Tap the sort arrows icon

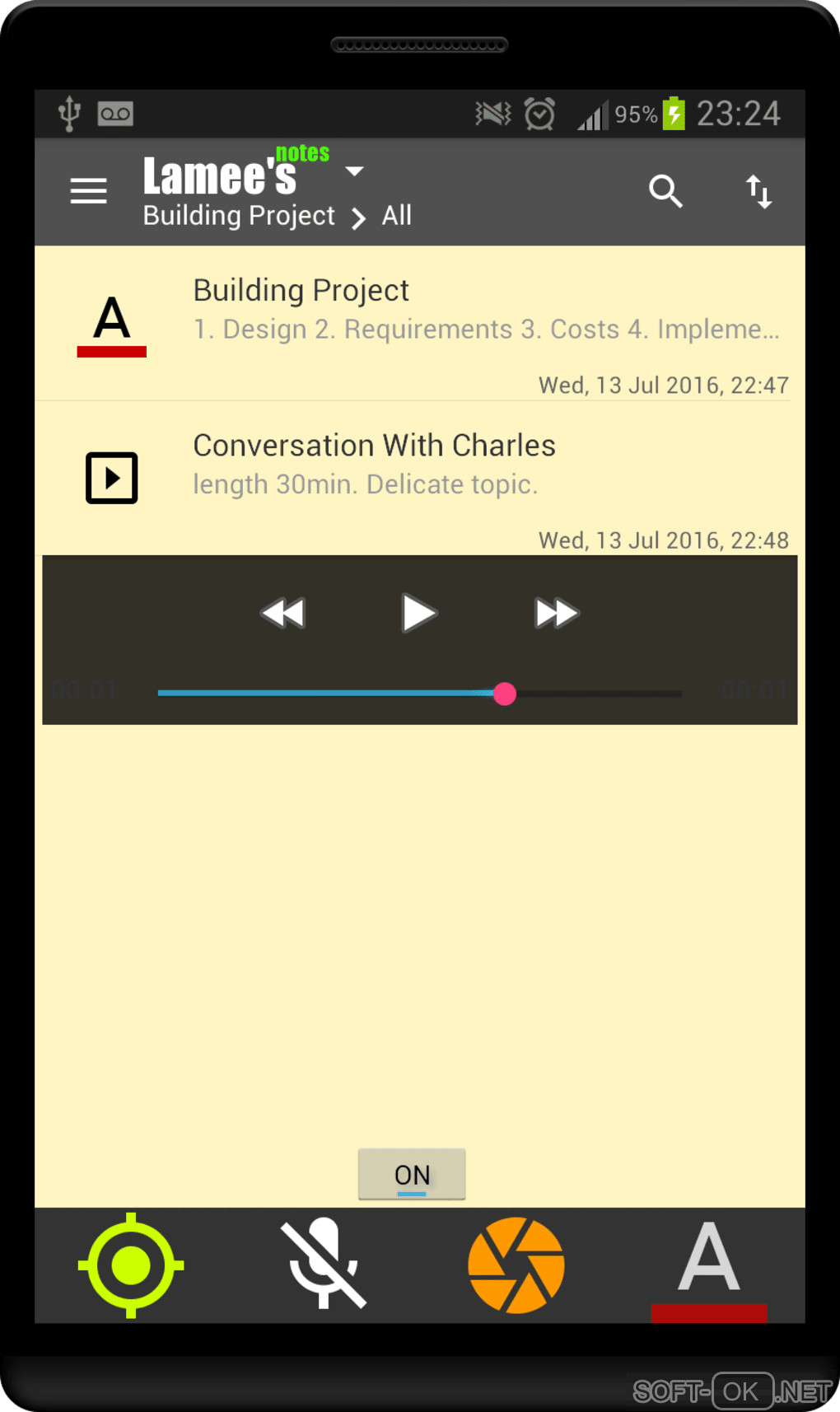tap(758, 191)
